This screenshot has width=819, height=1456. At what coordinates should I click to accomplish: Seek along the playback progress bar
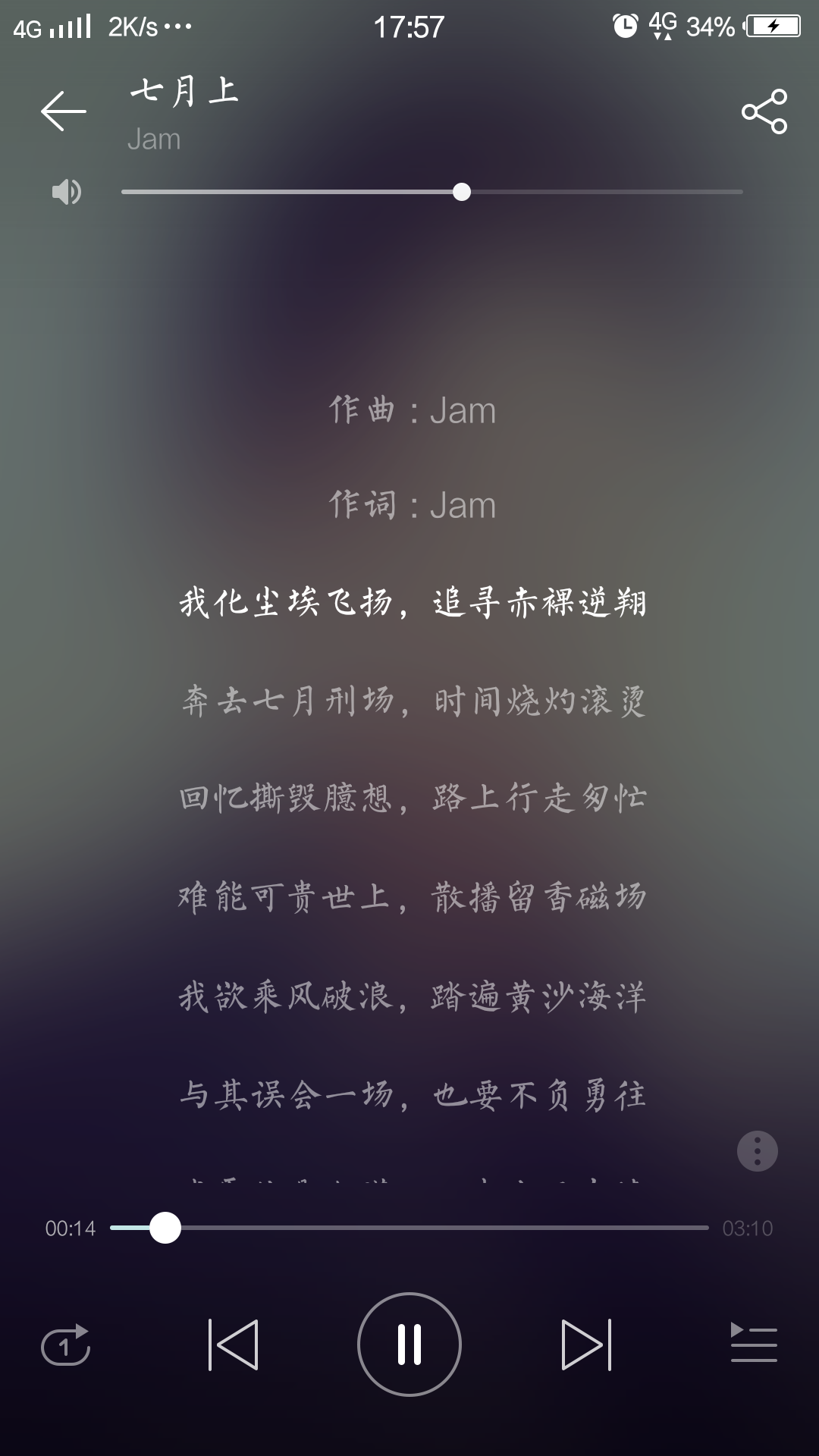point(409,1228)
